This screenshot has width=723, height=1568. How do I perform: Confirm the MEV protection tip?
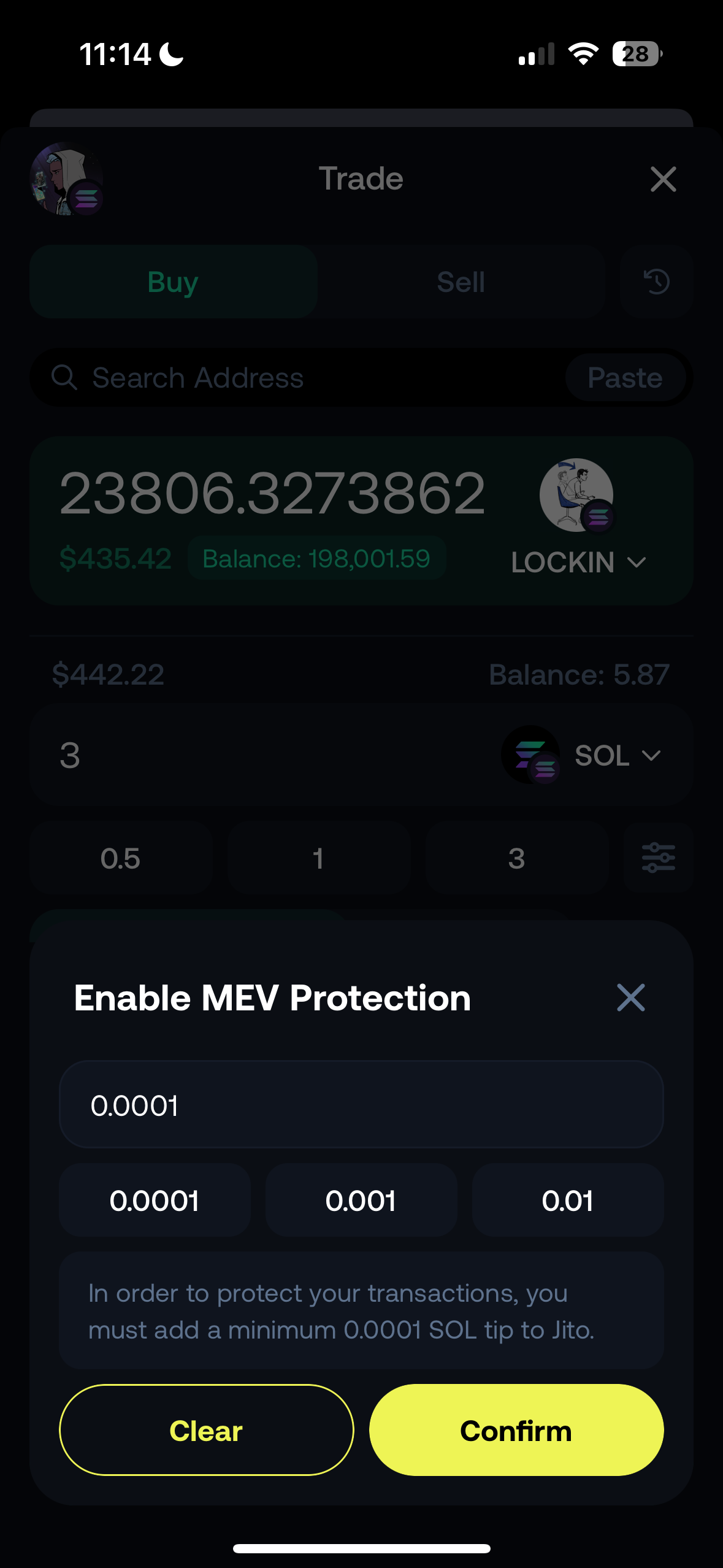[516, 1430]
